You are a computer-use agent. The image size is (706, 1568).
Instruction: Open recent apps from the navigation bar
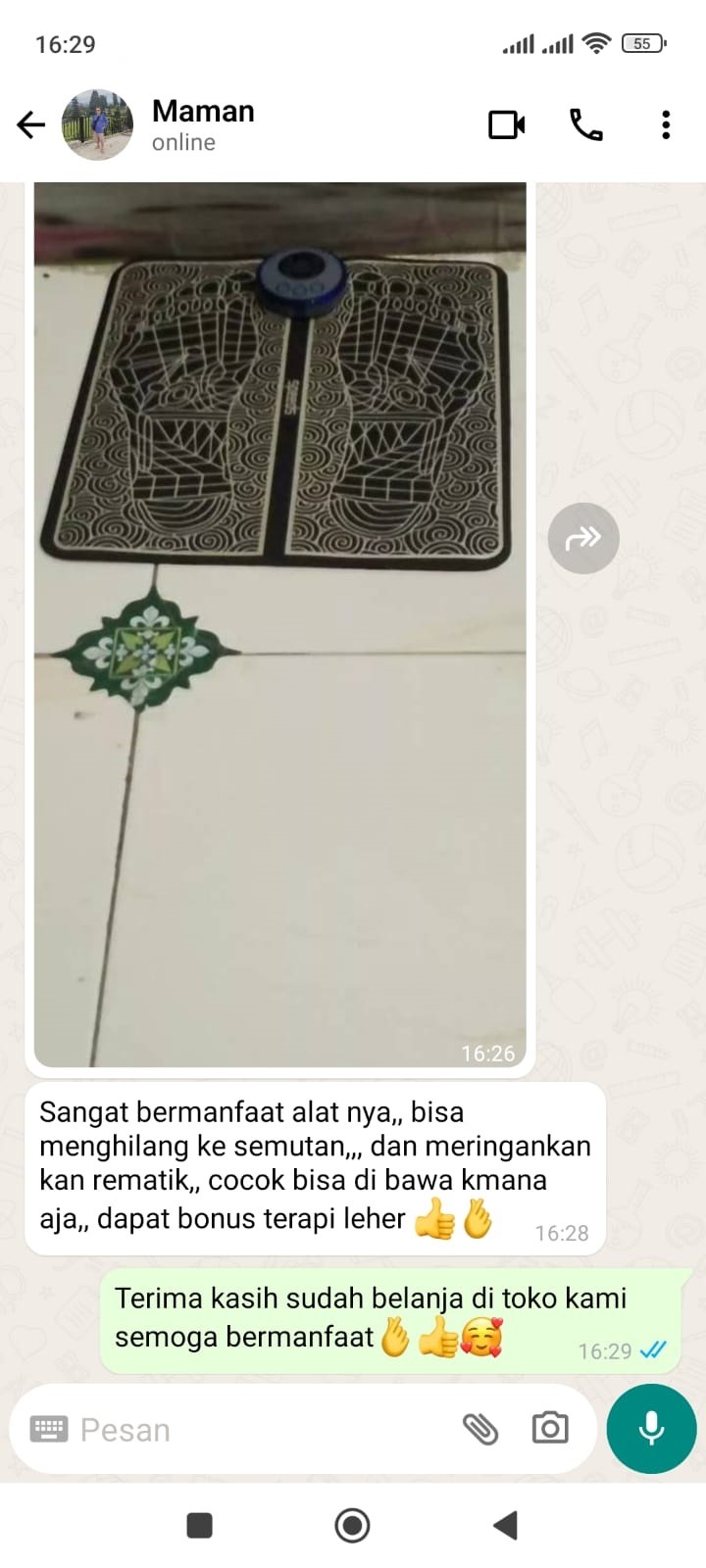point(200,1525)
